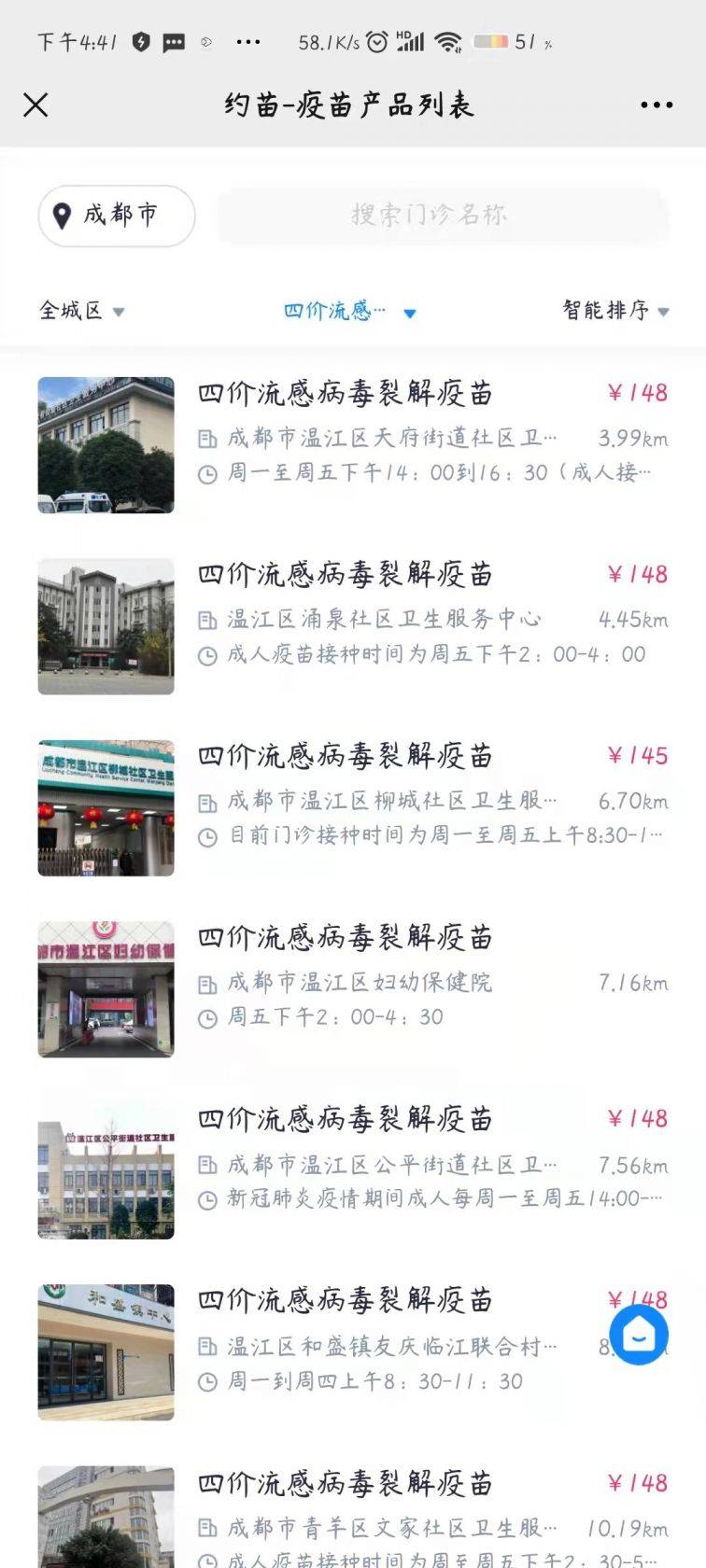Click the calendar icon next to 温江区涌泉社区卫生服务中心
This screenshot has height=1568, width=706.
coord(206,618)
